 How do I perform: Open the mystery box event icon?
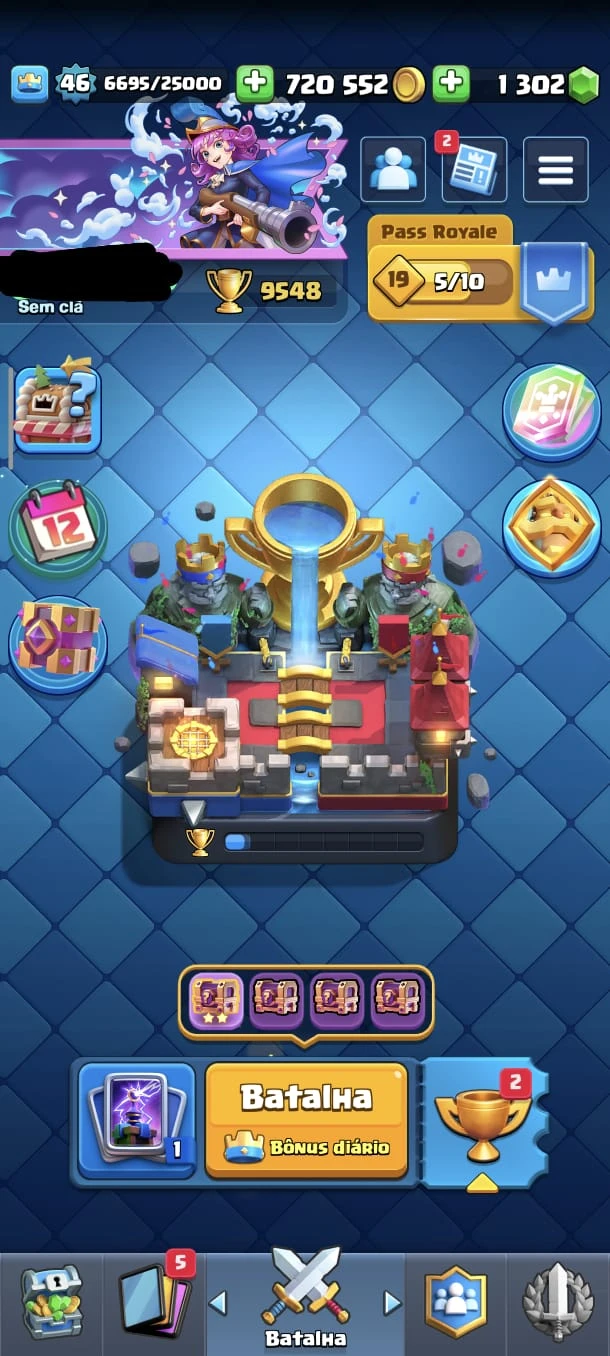(57, 408)
